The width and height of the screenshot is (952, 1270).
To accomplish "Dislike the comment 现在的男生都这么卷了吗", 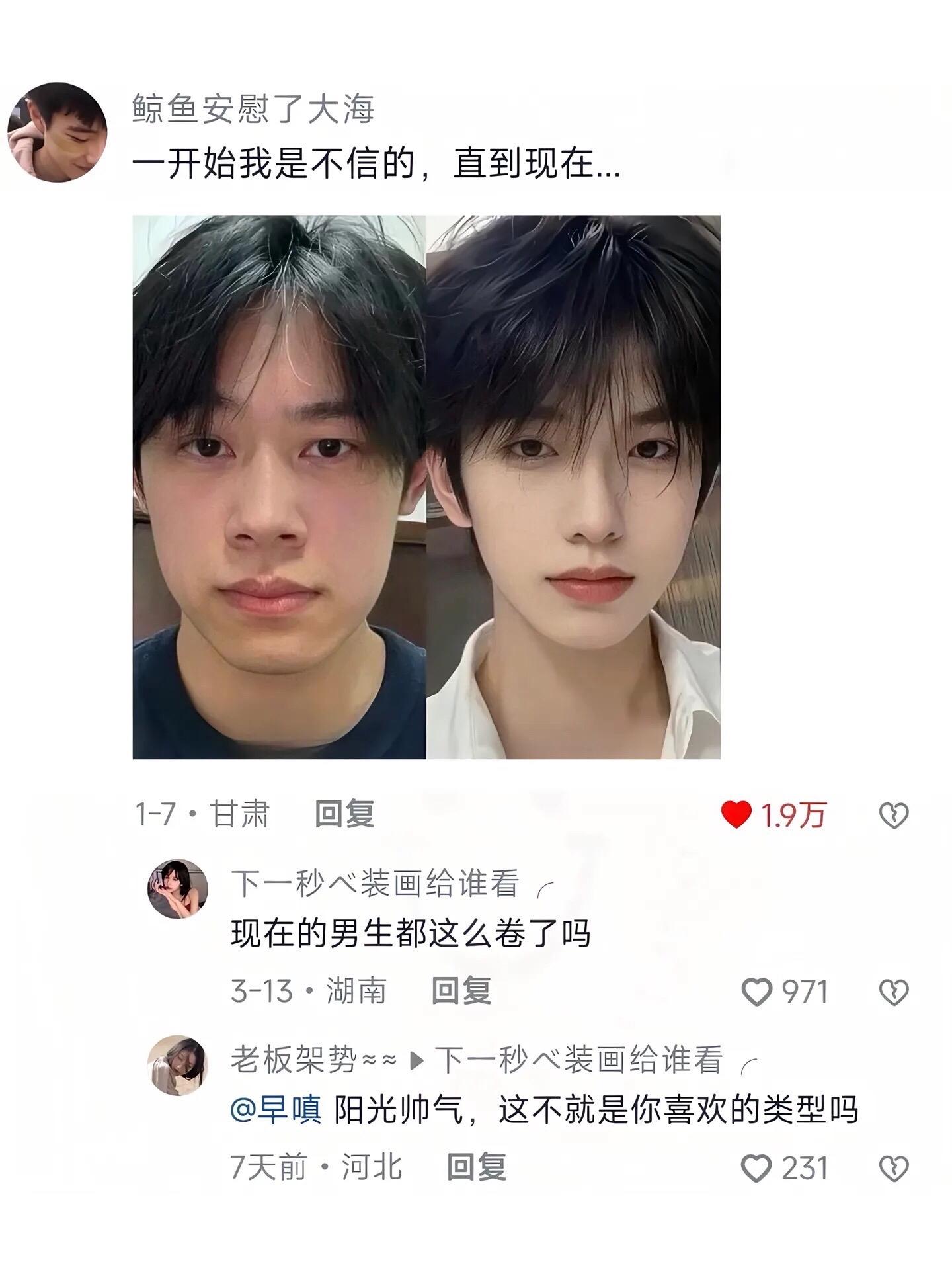I will pyautogui.click(x=894, y=992).
